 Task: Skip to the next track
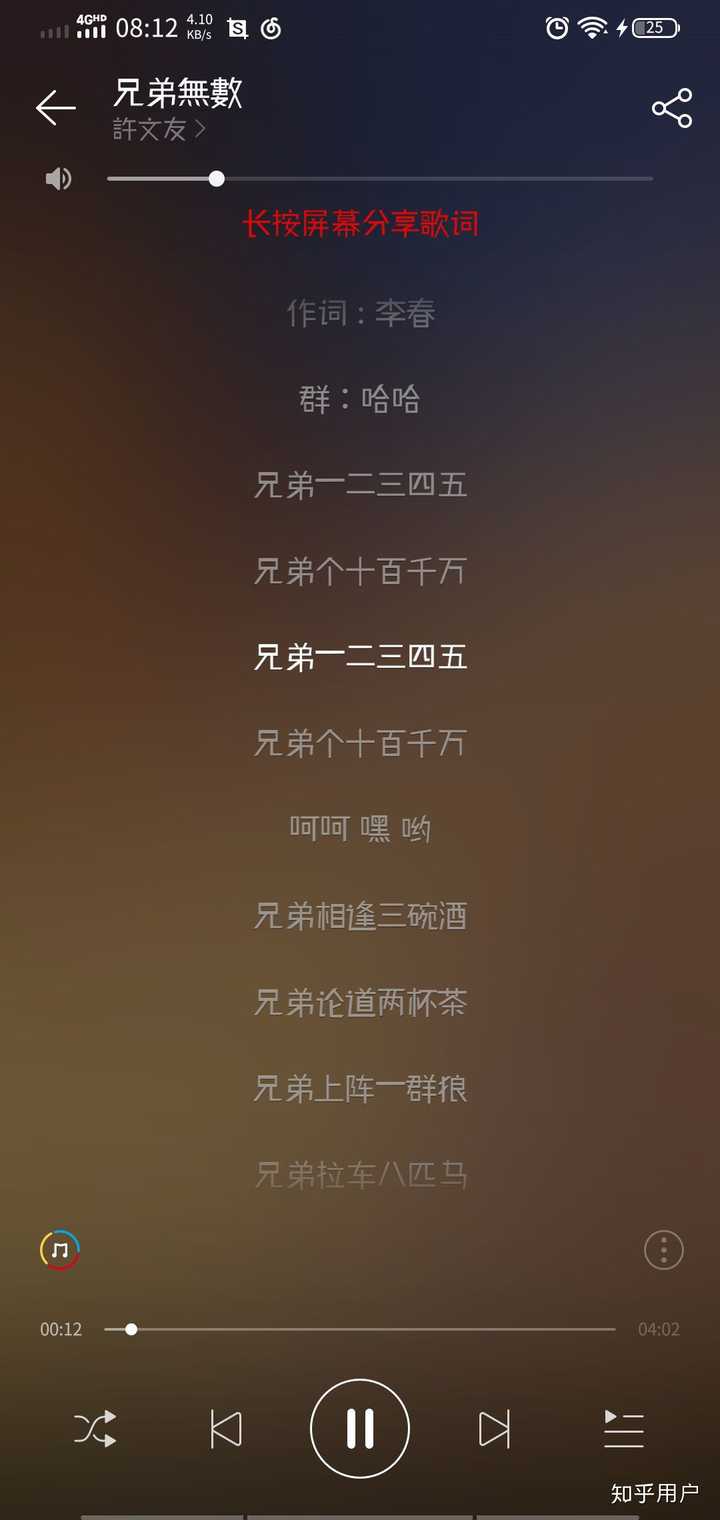(x=494, y=1429)
